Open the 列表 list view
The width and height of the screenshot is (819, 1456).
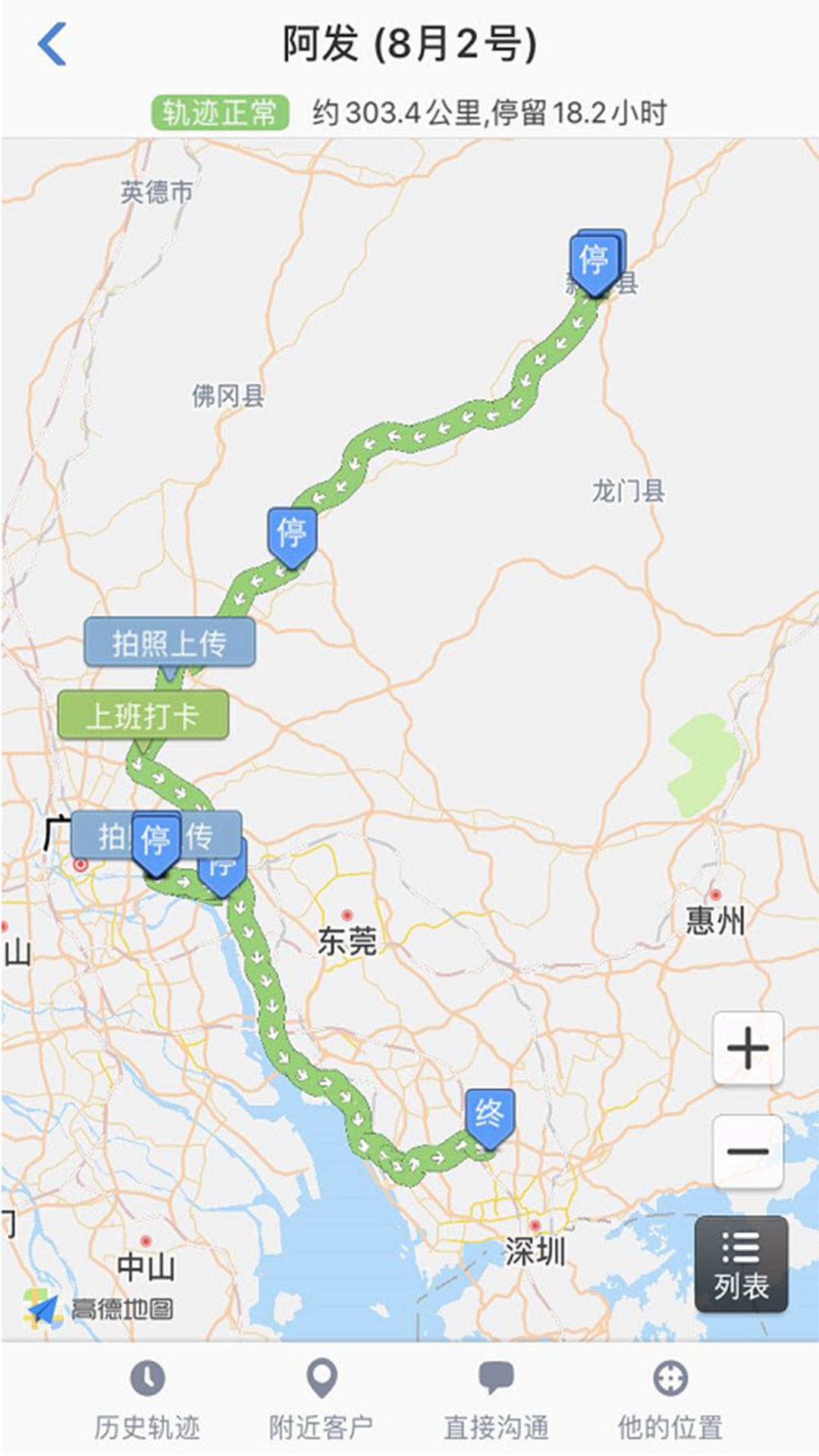pos(741,1264)
